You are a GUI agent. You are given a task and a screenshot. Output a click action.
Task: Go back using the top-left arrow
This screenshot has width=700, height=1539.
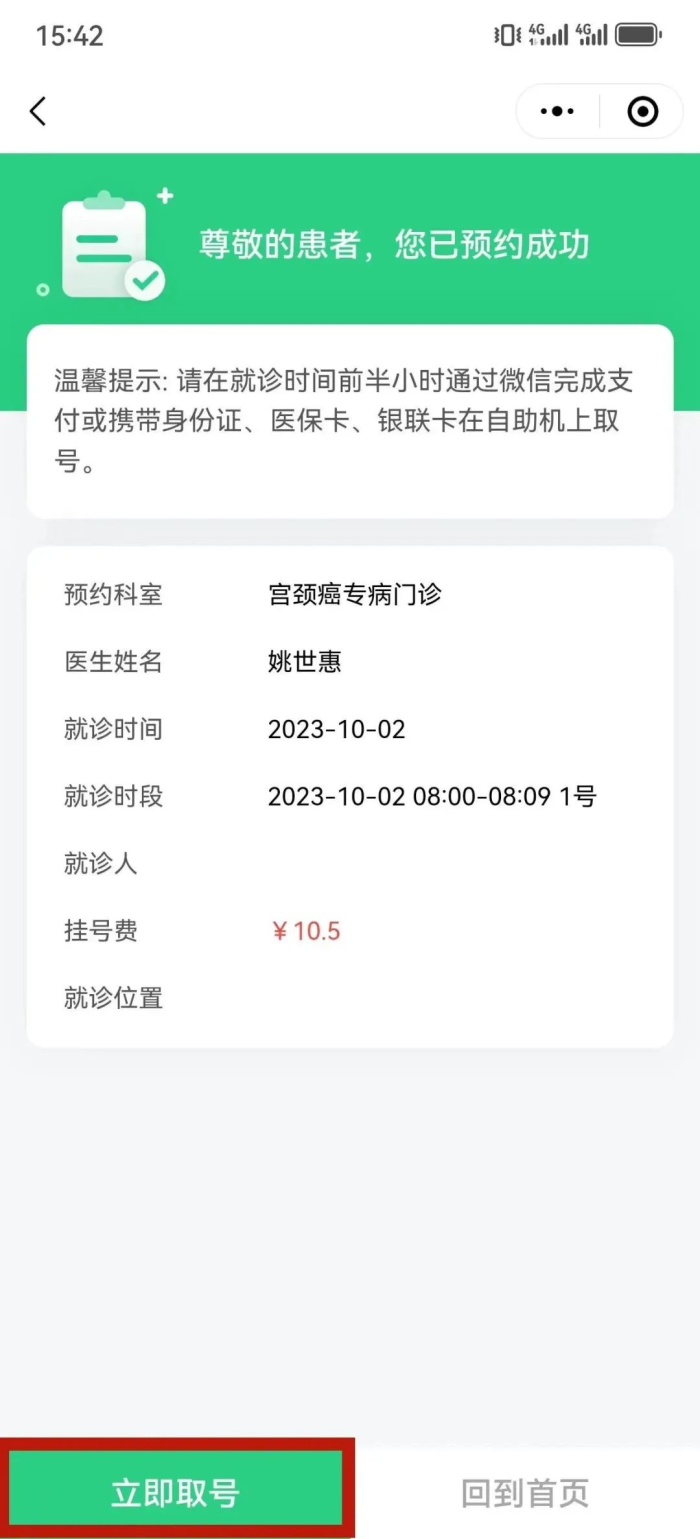click(38, 111)
